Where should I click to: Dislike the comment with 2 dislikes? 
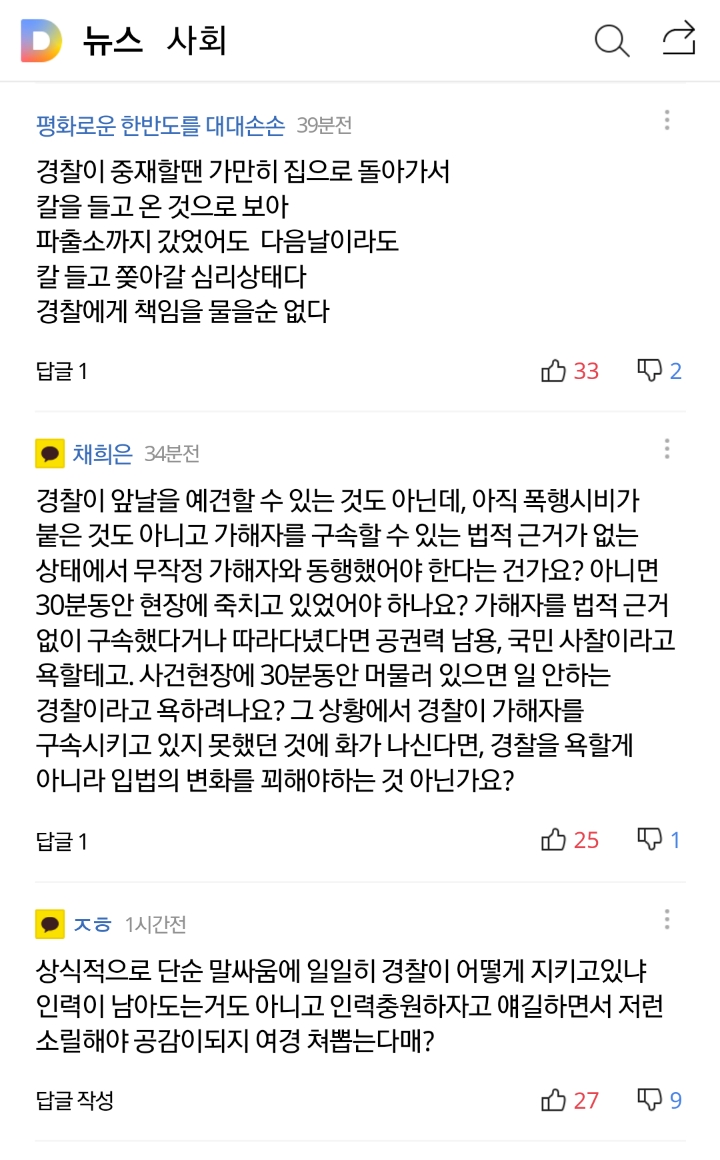(x=659, y=371)
